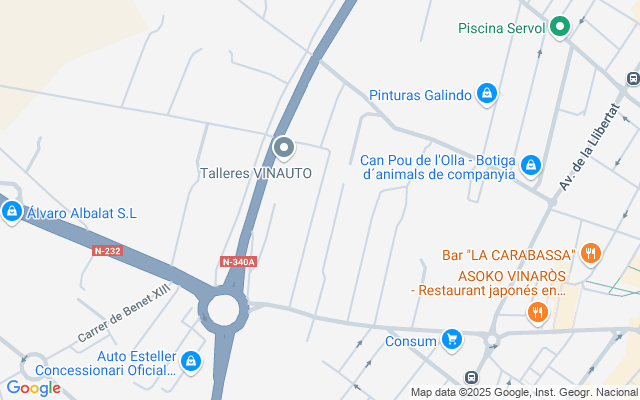Image resolution: width=640 pixels, height=400 pixels.
Task: Open the Consum supermarket pin
Action: [452, 340]
